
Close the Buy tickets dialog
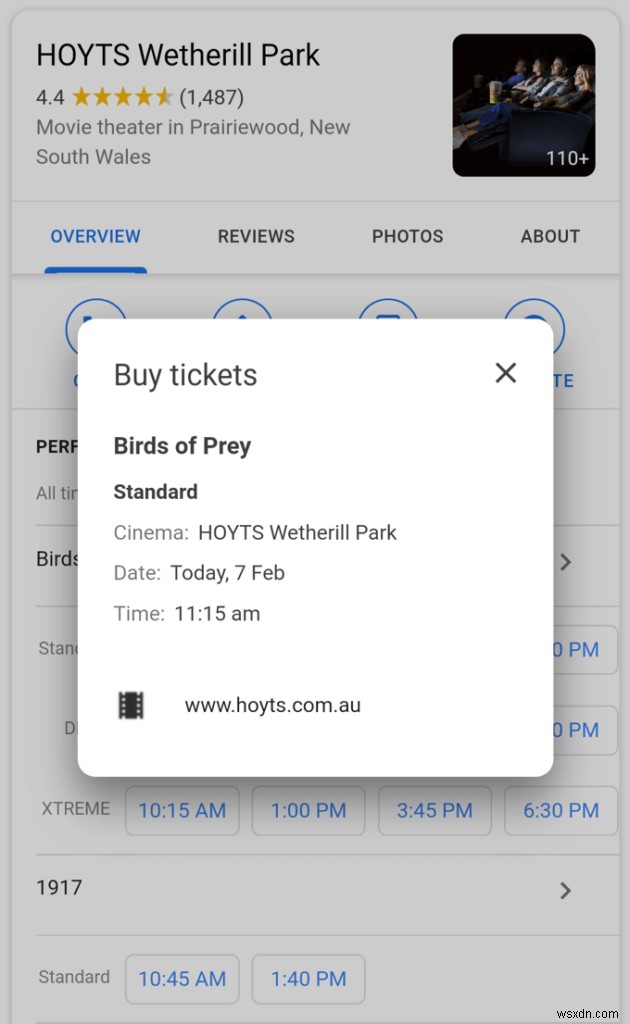tap(506, 373)
